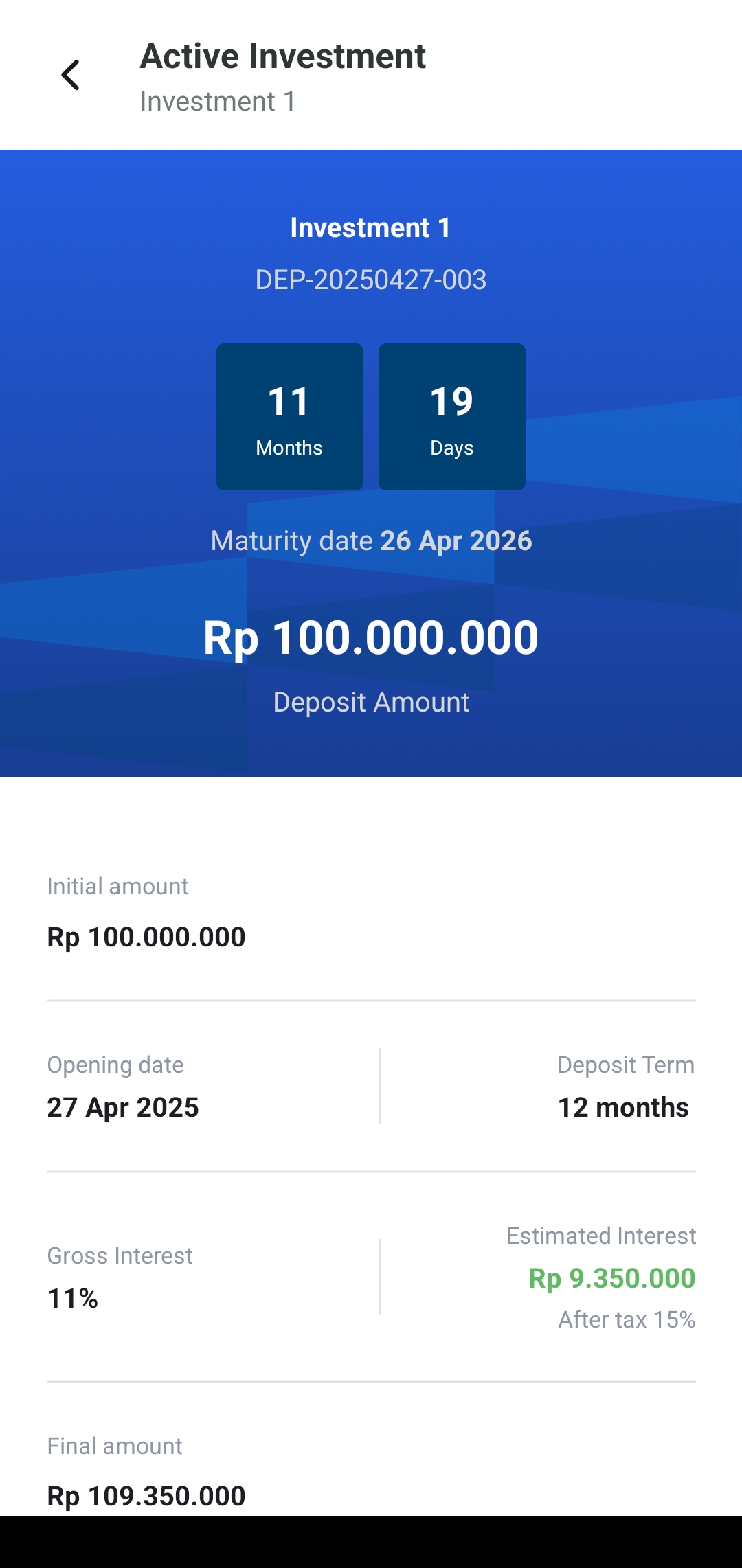Tap the 11 Months countdown tile
The height and width of the screenshot is (1568, 742).
pos(289,416)
